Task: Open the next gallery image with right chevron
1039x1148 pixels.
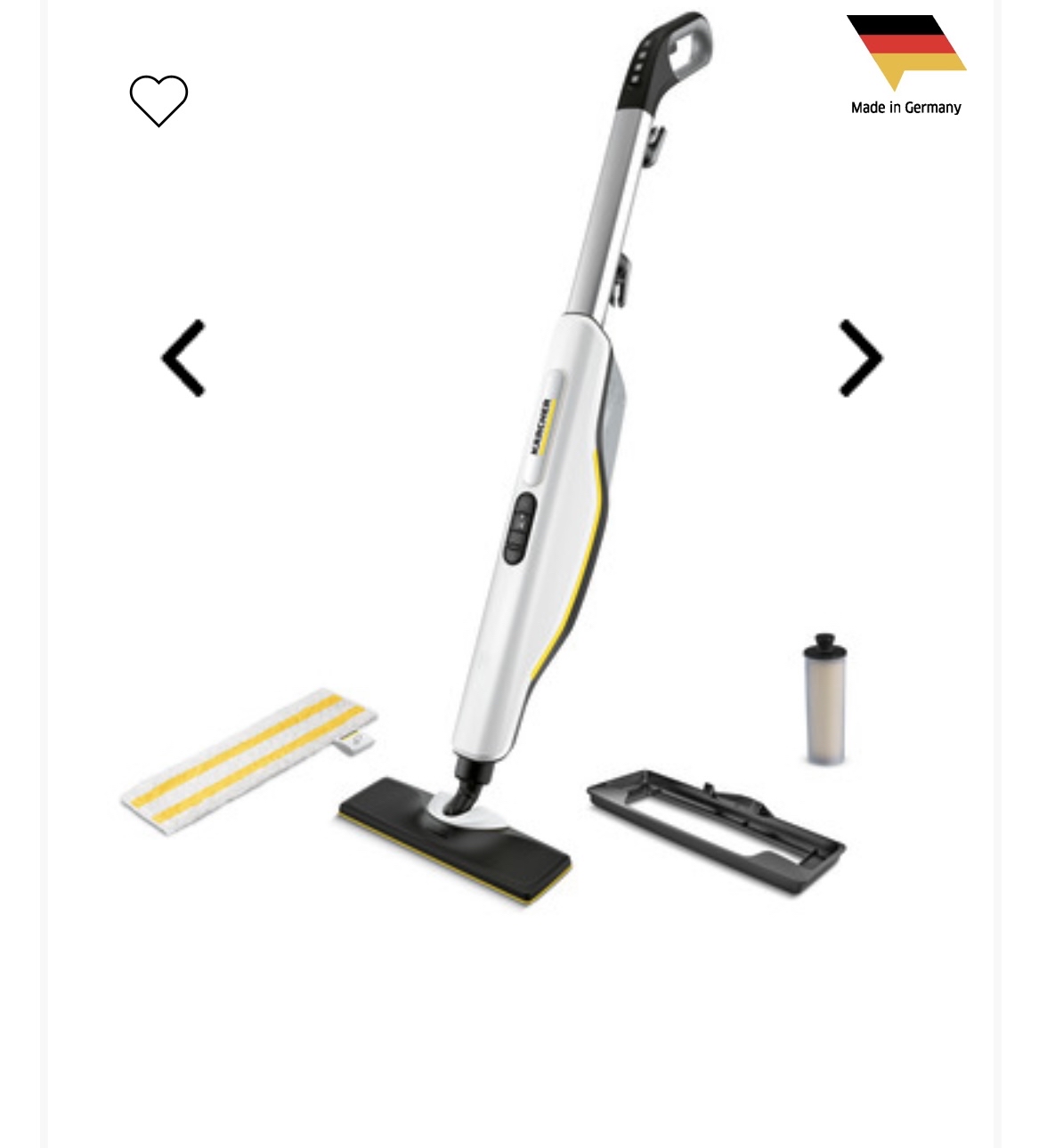Action: (857, 359)
